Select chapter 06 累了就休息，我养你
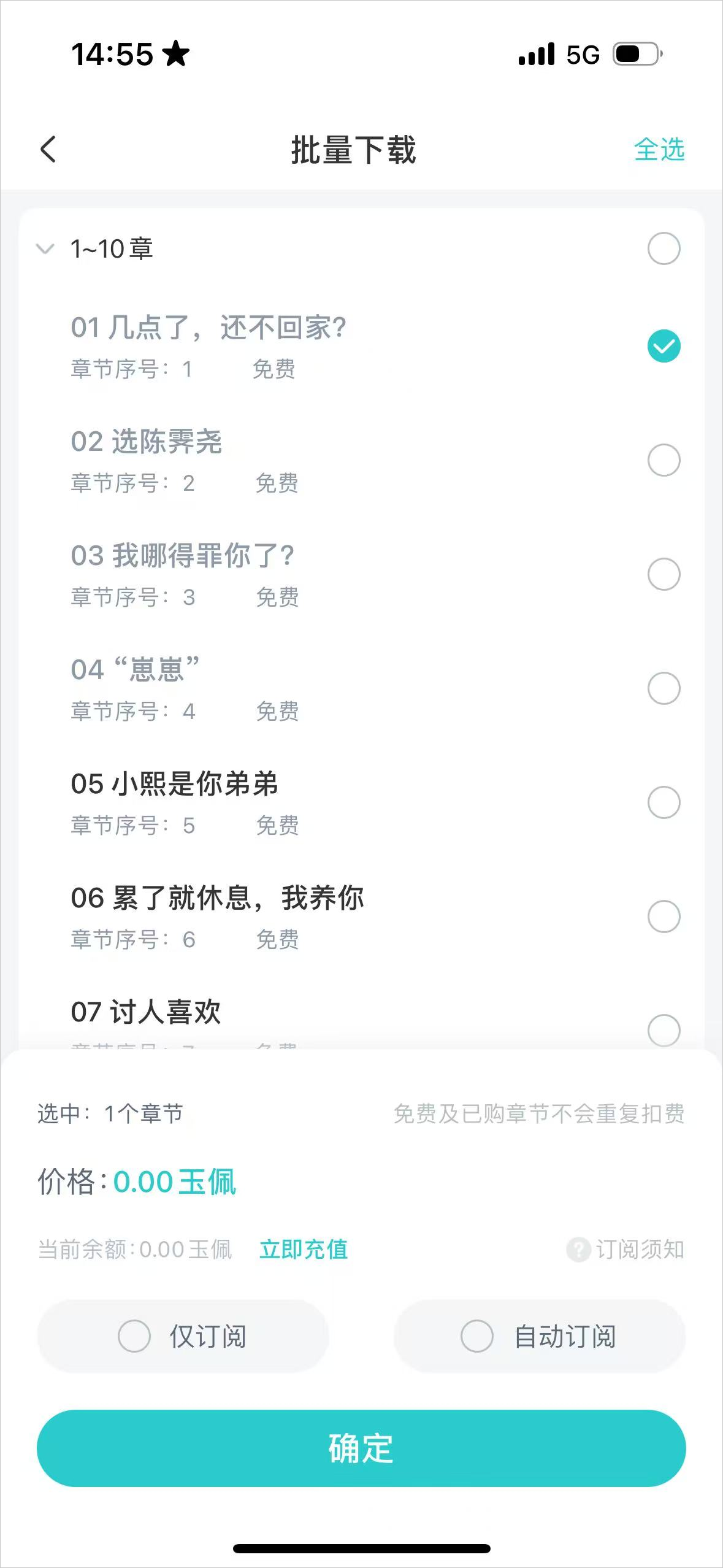 [664, 917]
